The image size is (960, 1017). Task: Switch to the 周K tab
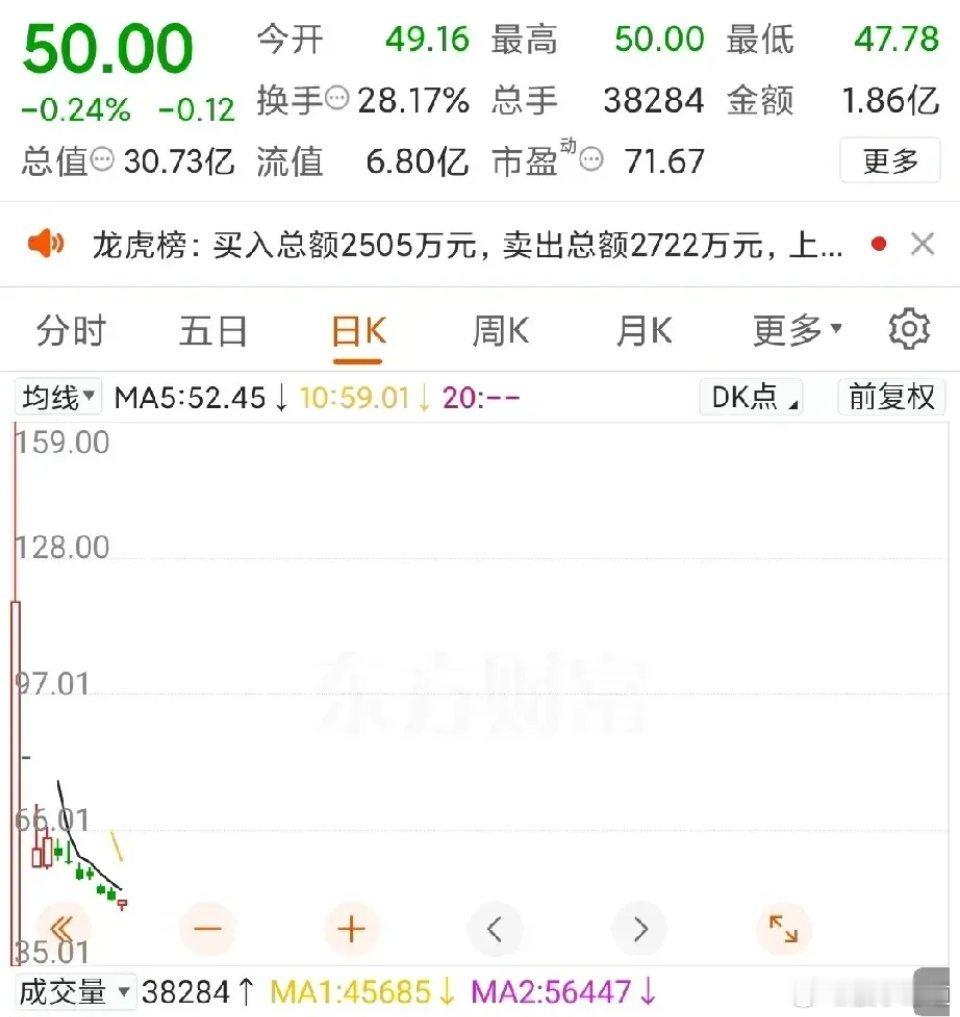tap(500, 330)
